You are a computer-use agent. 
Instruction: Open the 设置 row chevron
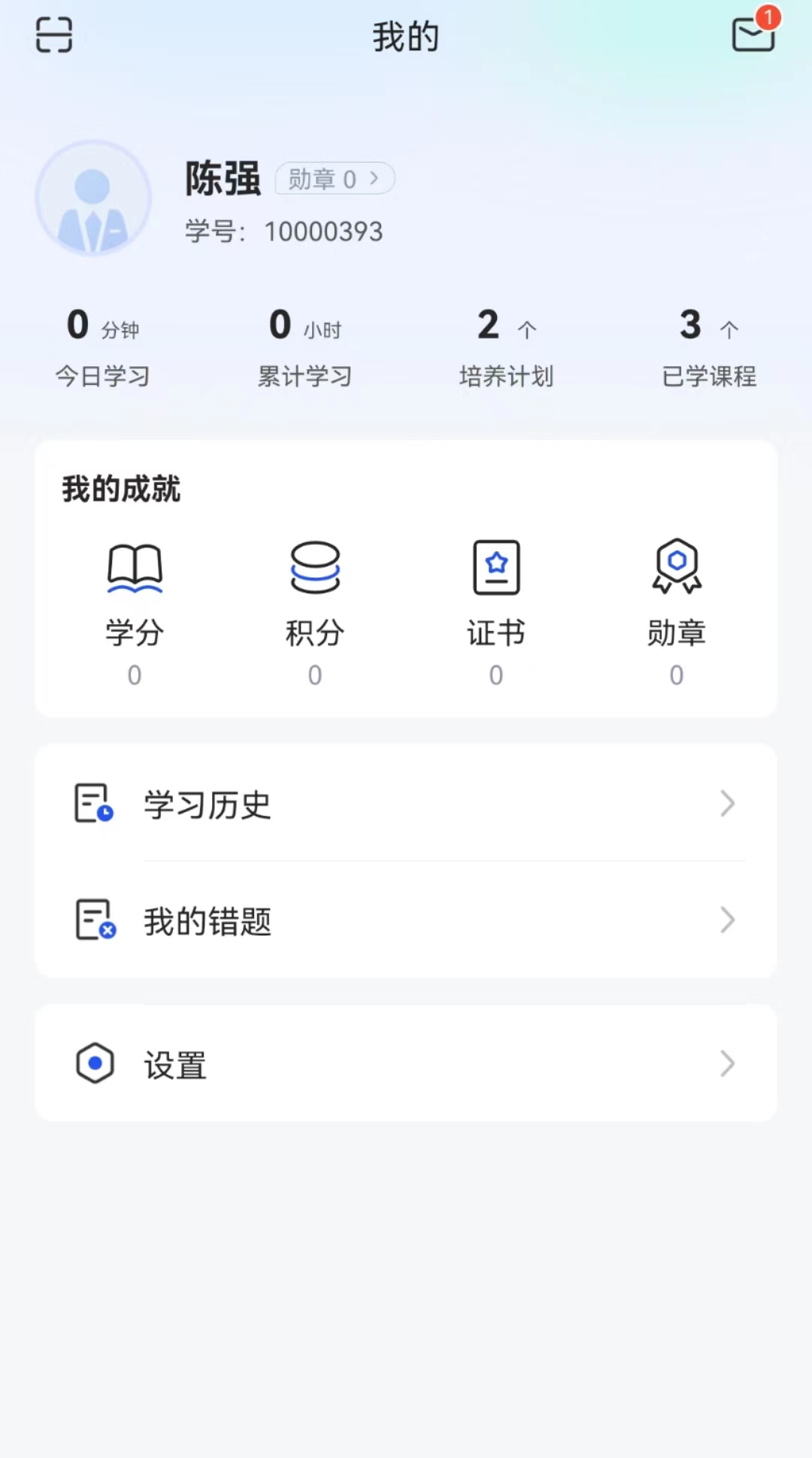726,1063
